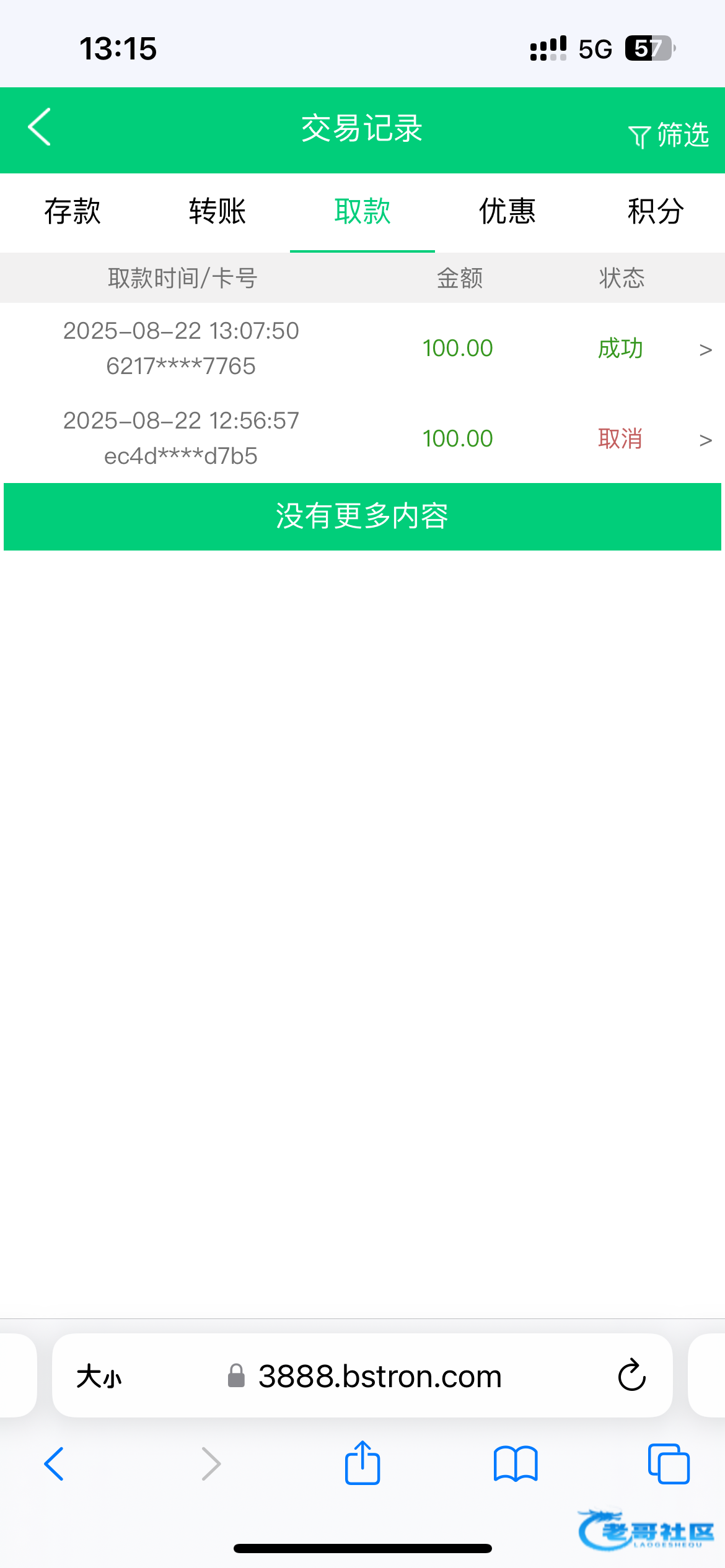Go back from 交易记录 page
This screenshot has width=725, height=1568.
(x=40, y=128)
